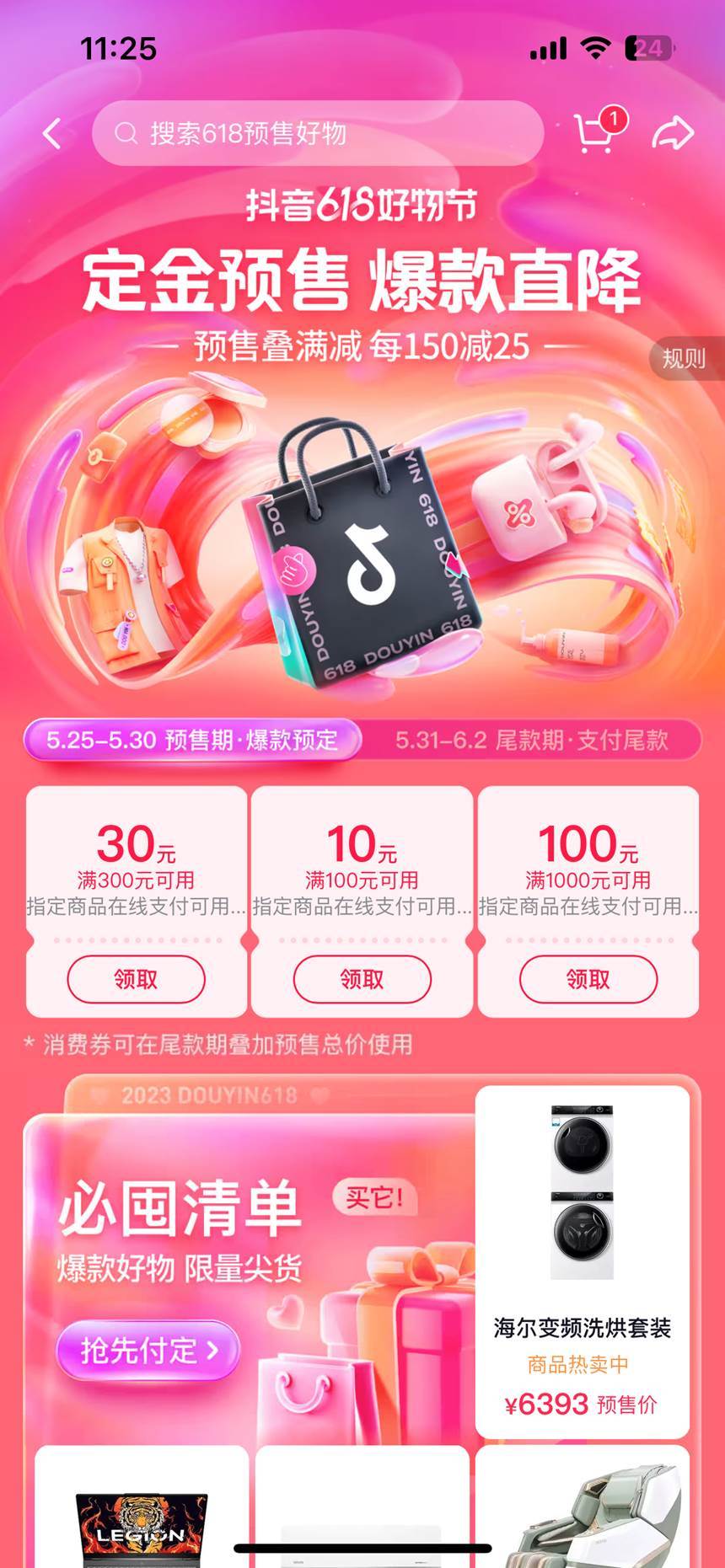Tap the 抢先付定 button
The height and width of the screenshot is (1568, 725).
tap(148, 1351)
